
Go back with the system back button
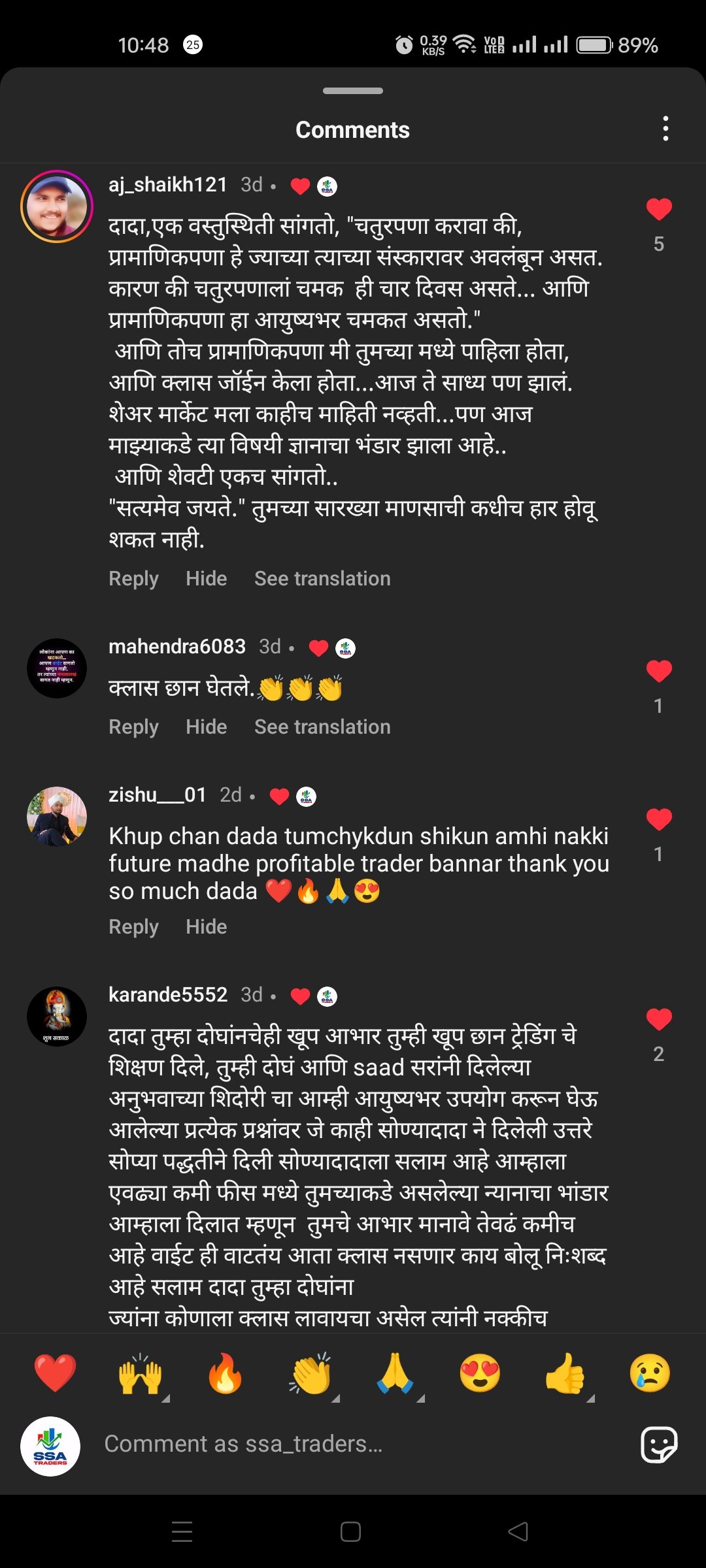tap(518, 1531)
